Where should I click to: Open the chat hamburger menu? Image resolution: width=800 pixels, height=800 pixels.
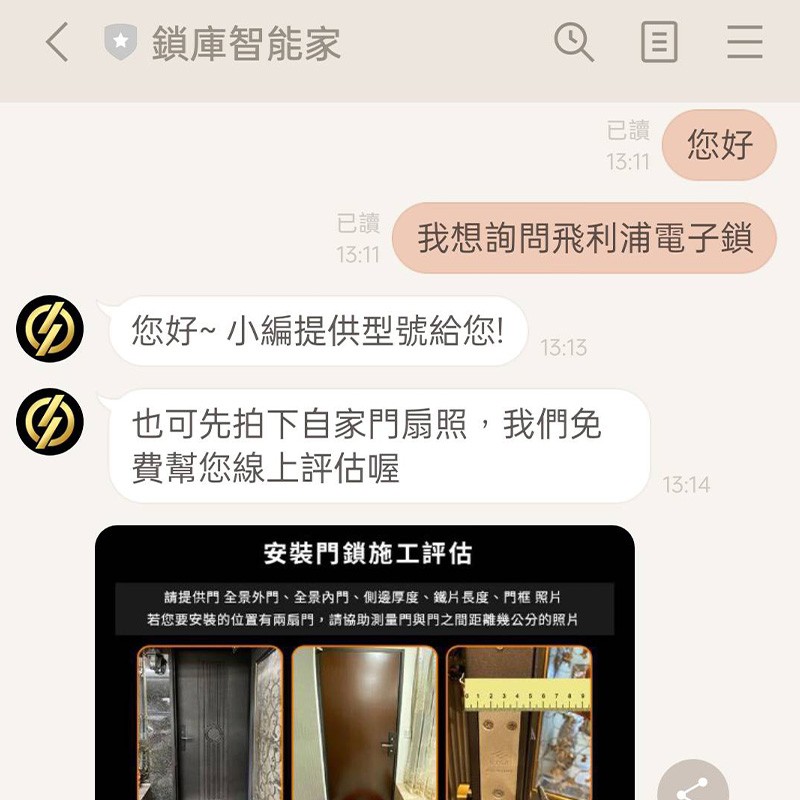(x=744, y=43)
